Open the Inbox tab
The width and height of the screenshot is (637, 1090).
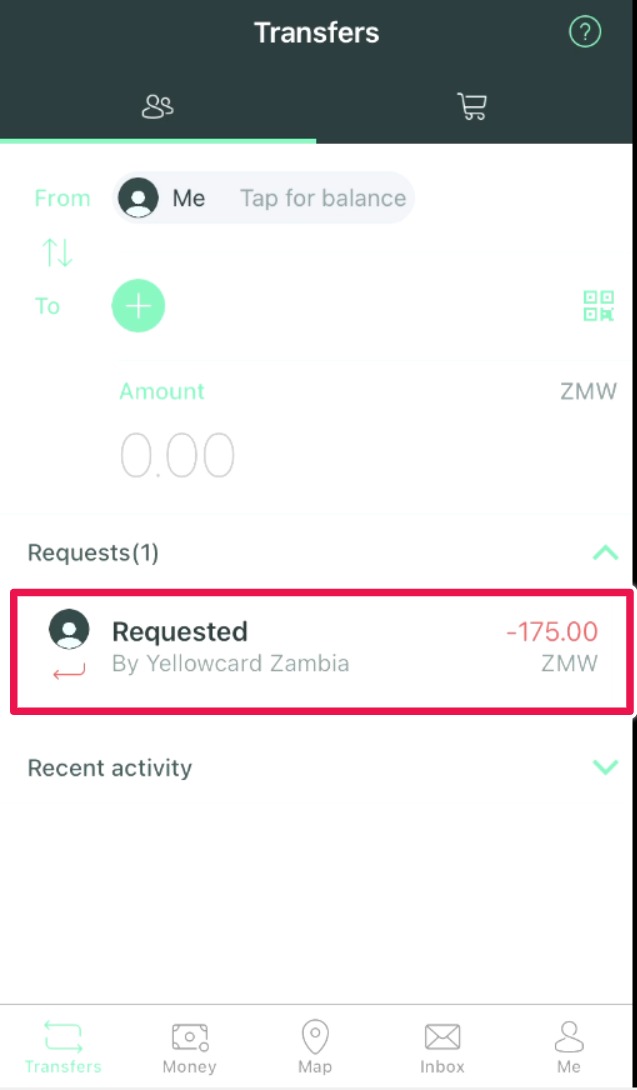click(x=442, y=1047)
